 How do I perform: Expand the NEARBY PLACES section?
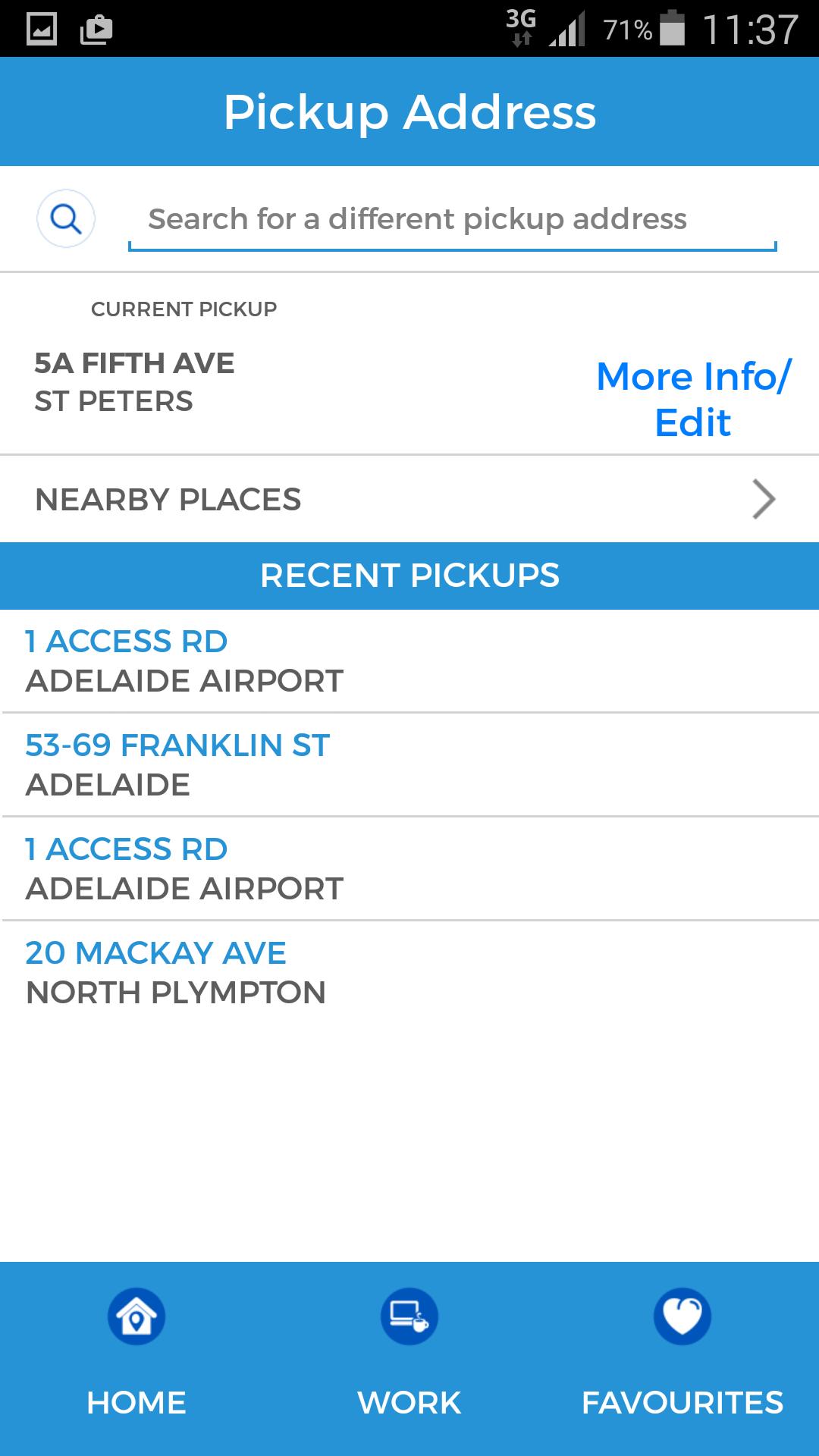click(168, 499)
